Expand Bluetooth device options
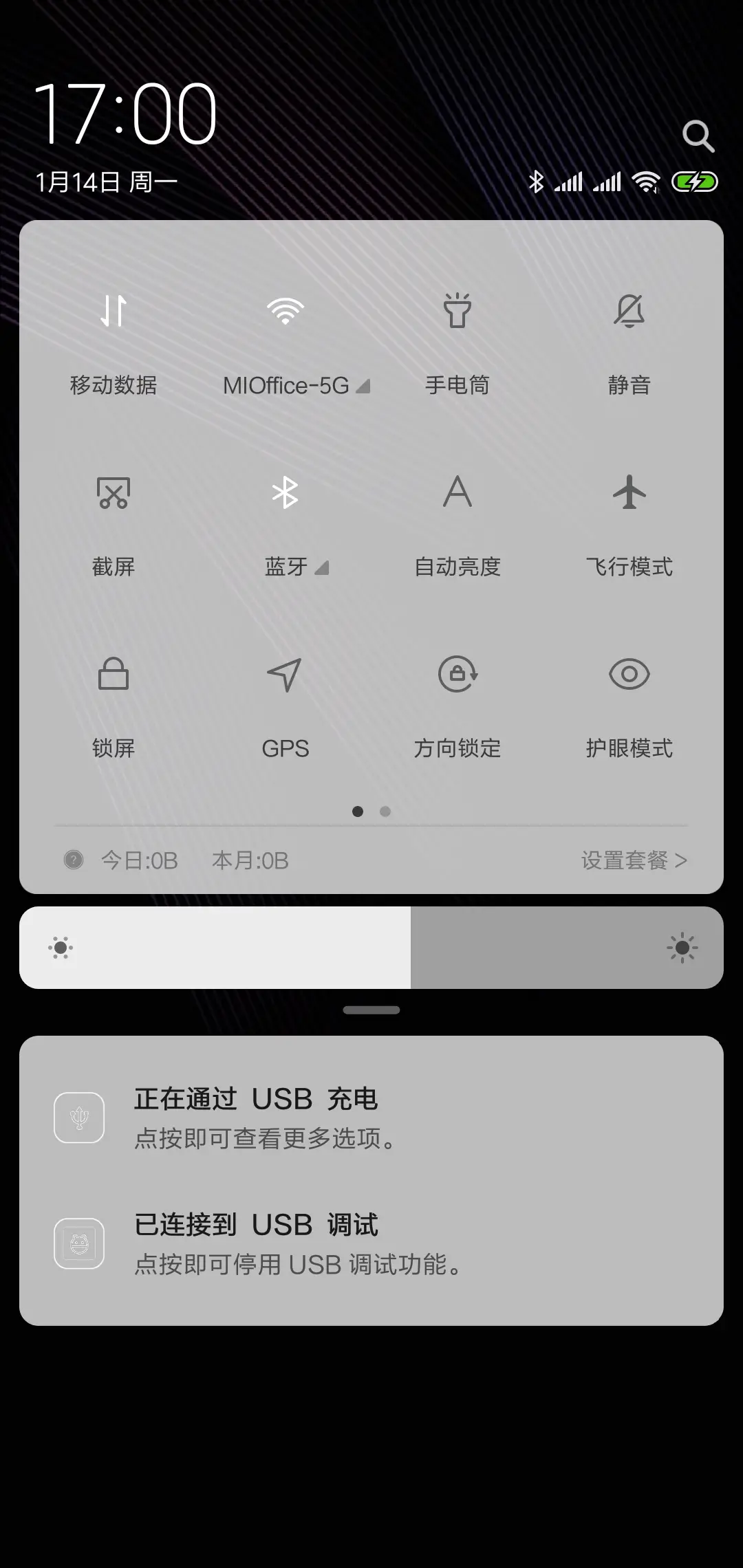Screen dimensions: 743x1568 point(321,569)
